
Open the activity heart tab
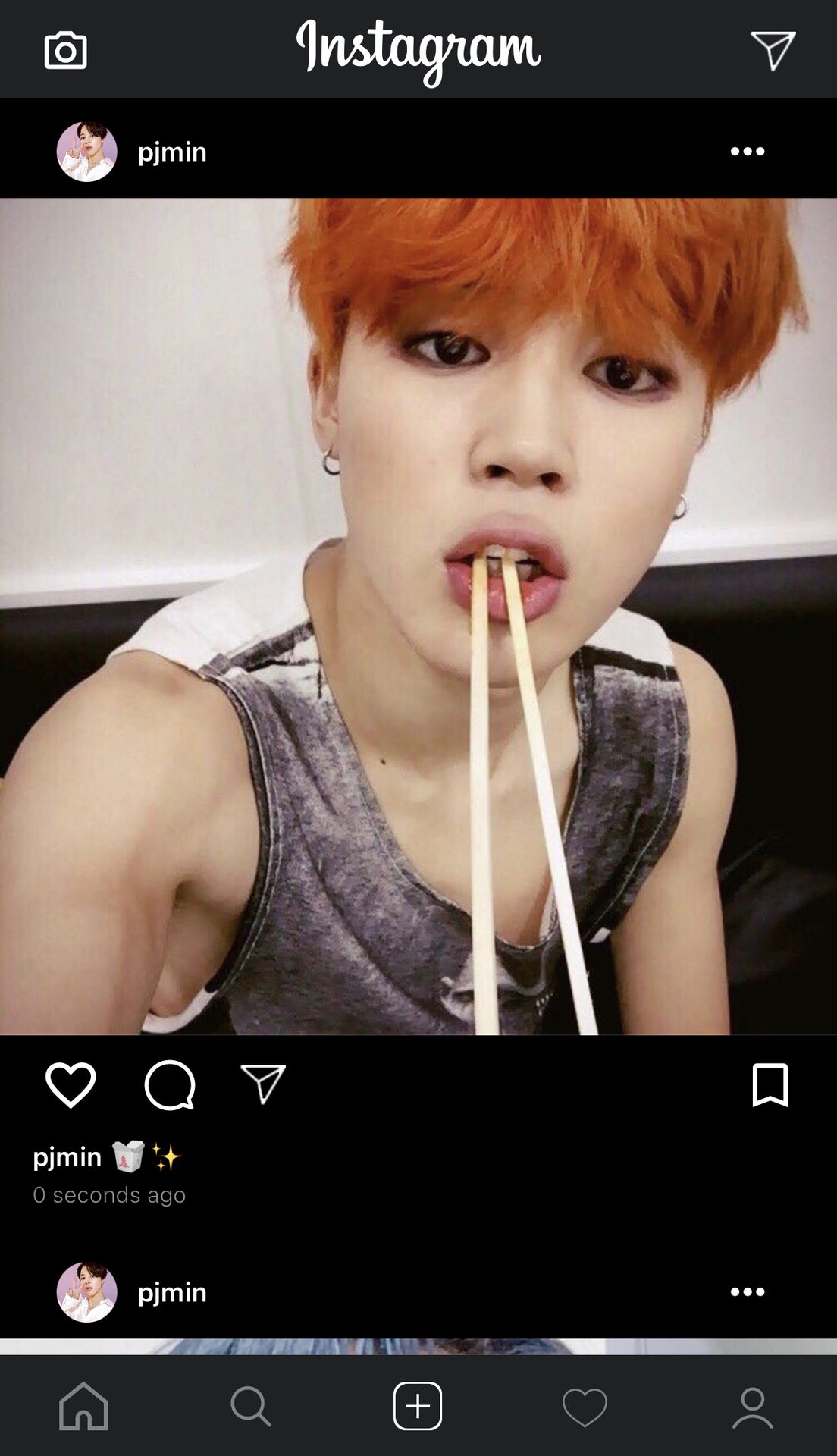[x=585, y=1407]
